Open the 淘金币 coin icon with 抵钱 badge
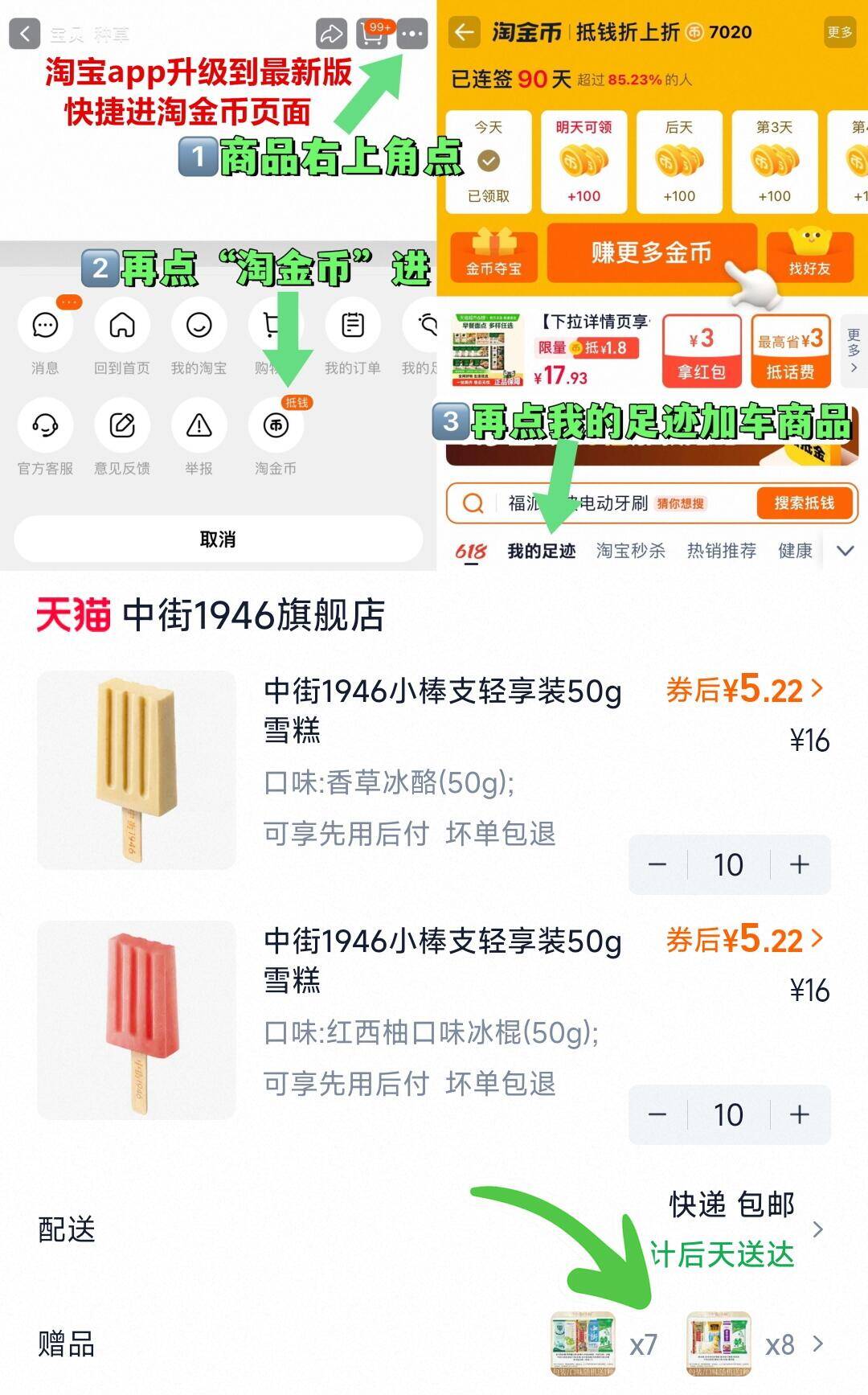Viewport: 868px width, 1395px height. click(276, 424)
